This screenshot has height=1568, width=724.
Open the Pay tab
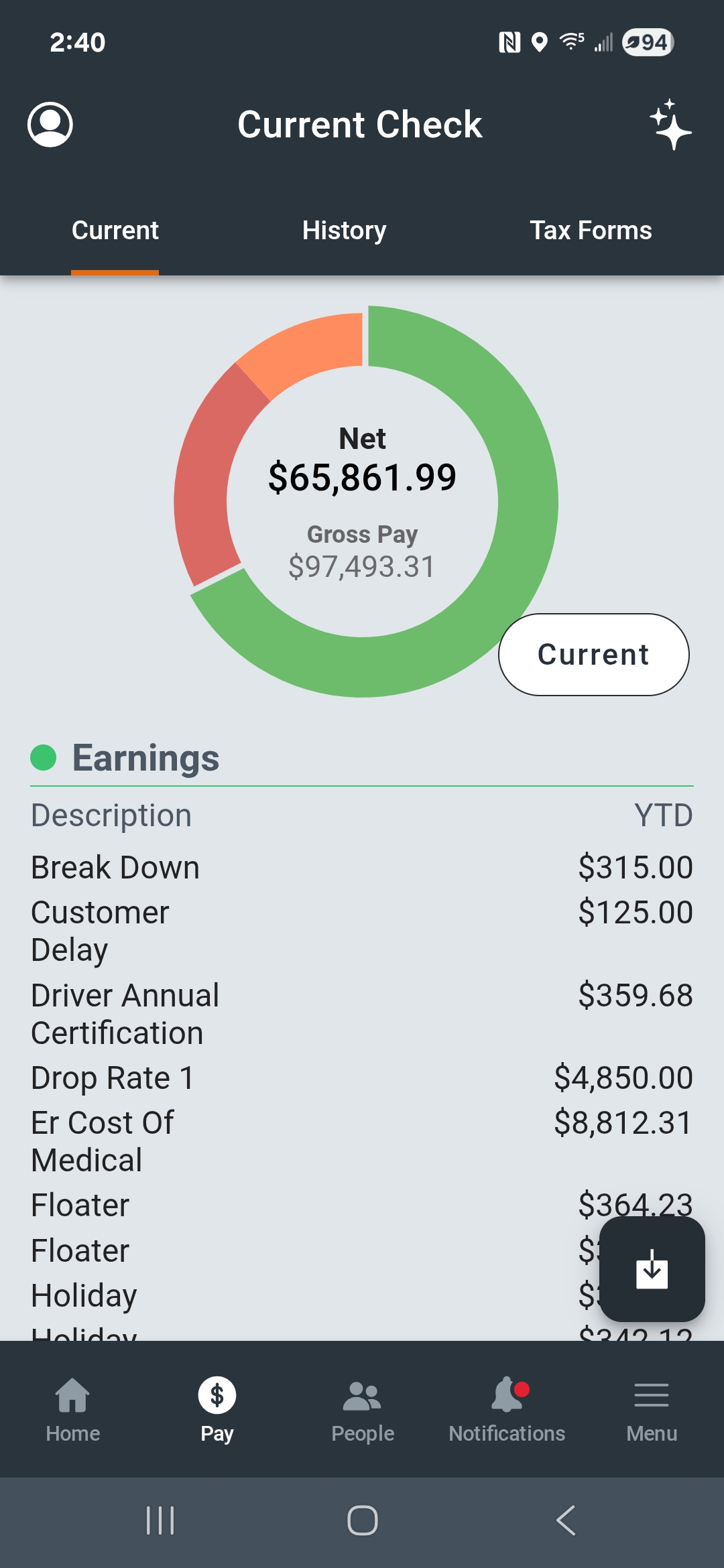click(217, 1410)
